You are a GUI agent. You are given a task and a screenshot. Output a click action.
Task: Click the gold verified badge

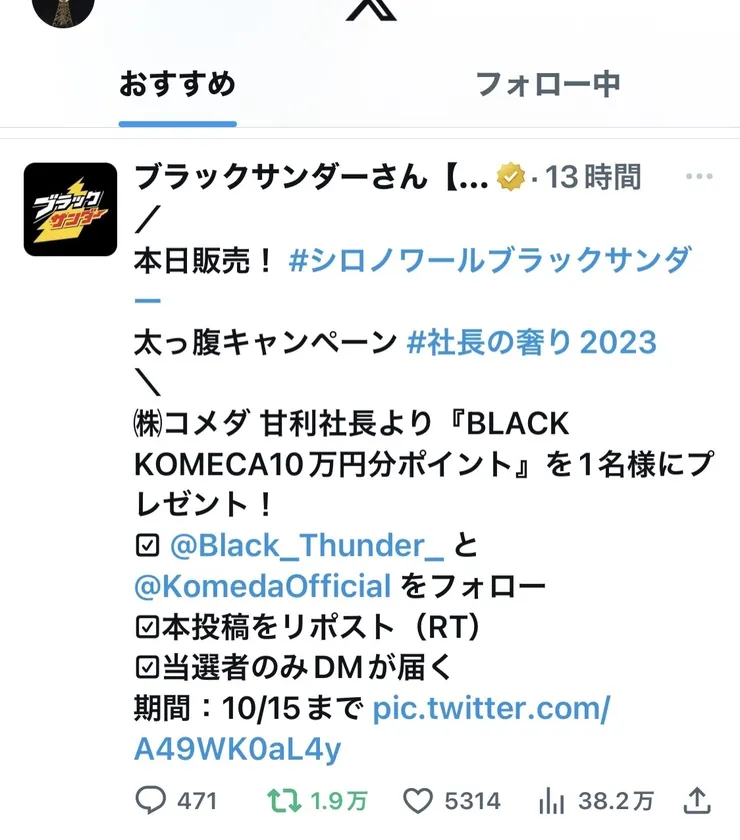[x=512, y=174]
